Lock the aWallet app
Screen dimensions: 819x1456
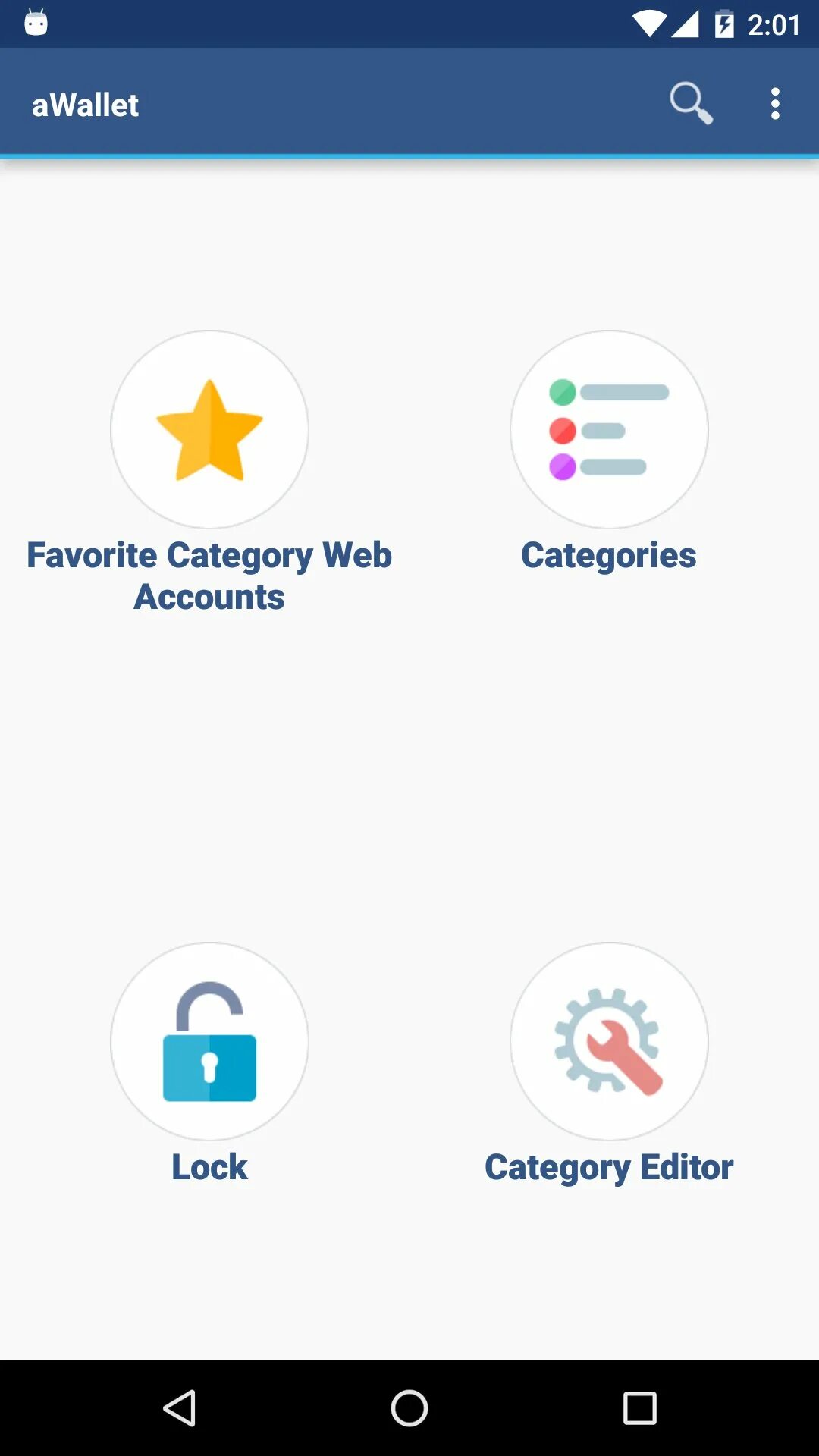tap(209, 1042)
